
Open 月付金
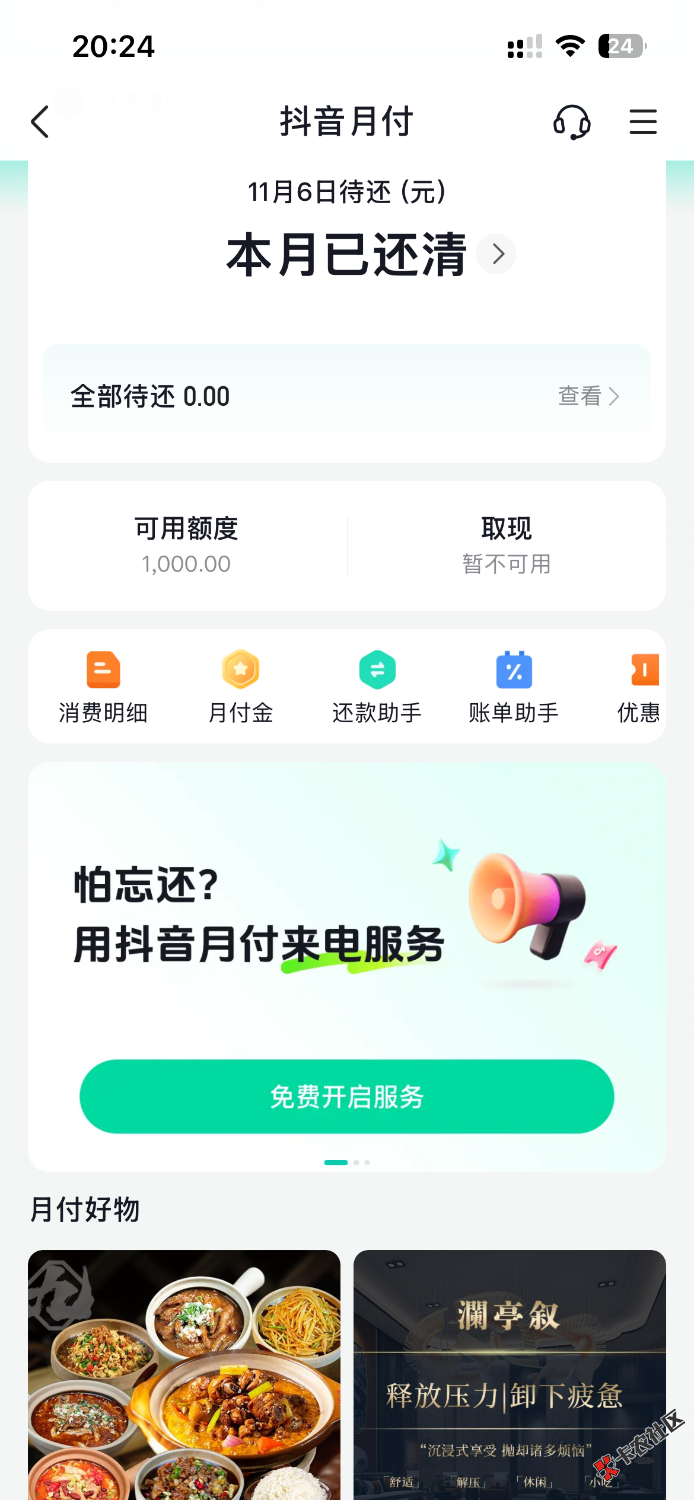pos(240,687)
